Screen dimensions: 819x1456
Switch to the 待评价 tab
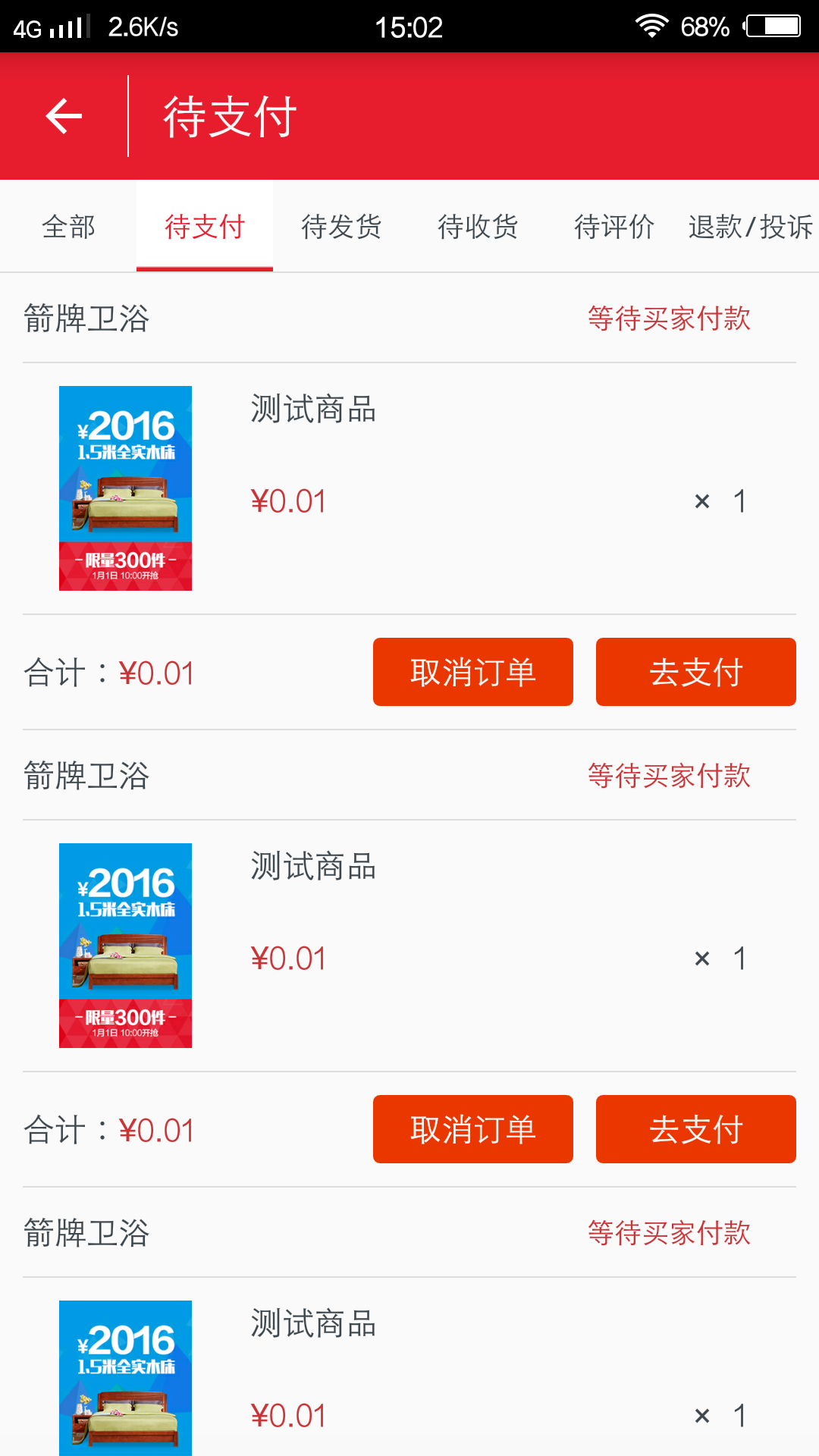[x=614, y=225]
